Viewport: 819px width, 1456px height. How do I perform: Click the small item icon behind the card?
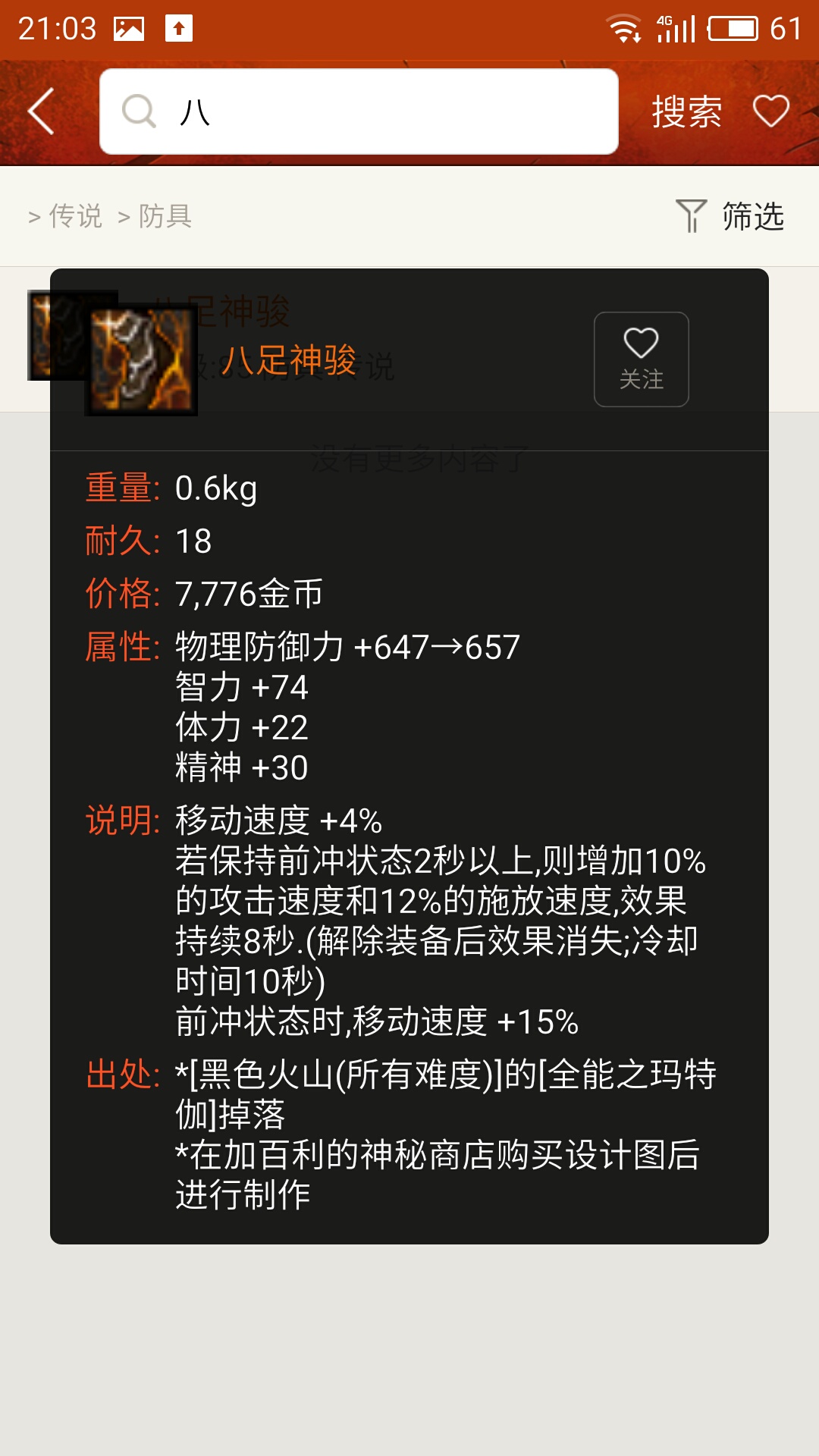57,334
